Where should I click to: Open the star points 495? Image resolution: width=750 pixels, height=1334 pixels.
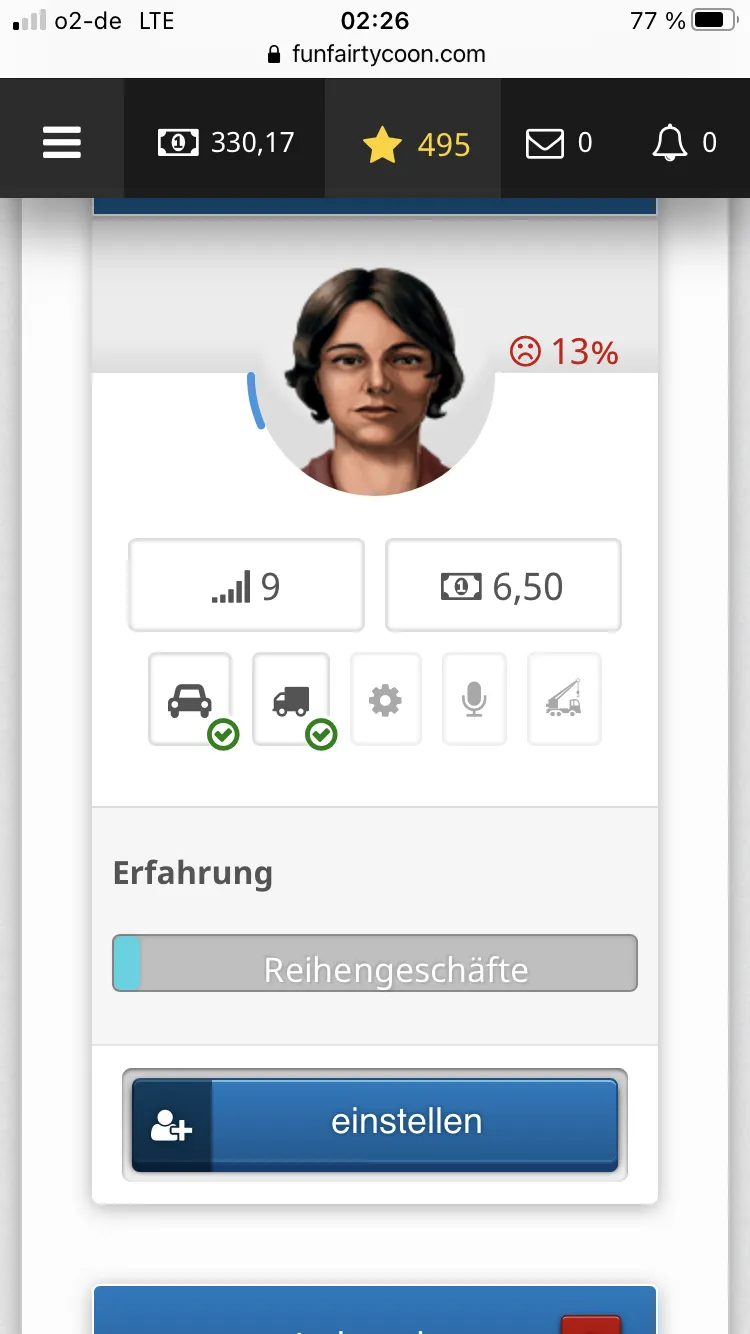(415, 145)
